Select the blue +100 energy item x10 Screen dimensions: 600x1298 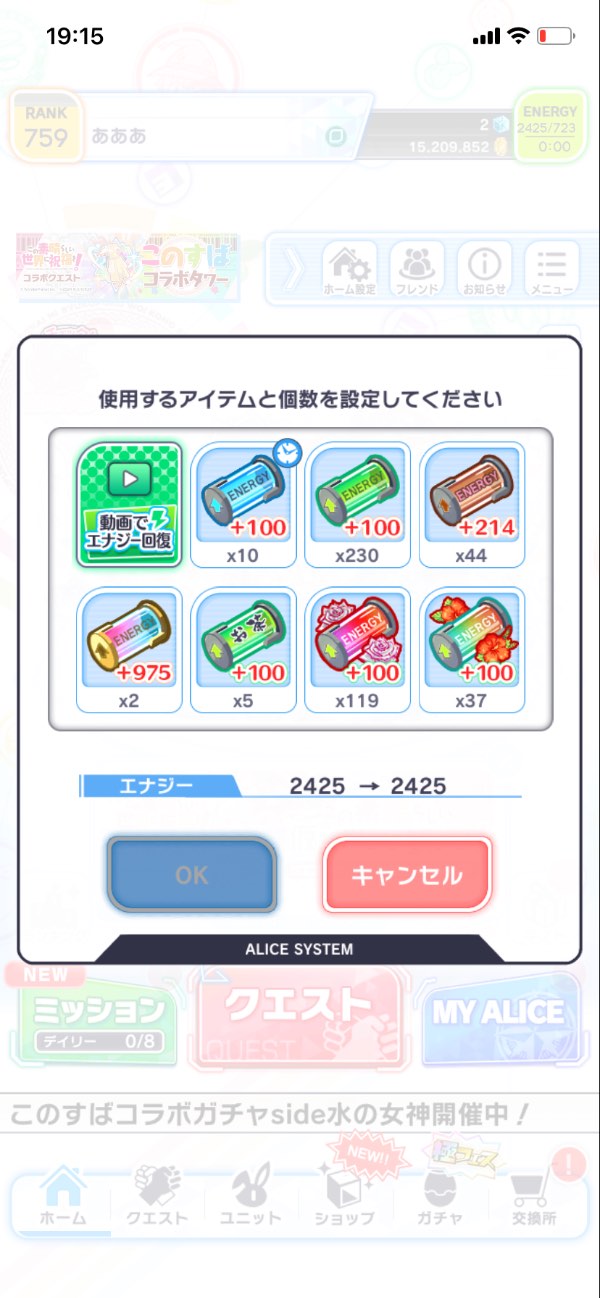pyautogui.click(x=244, y=495)
